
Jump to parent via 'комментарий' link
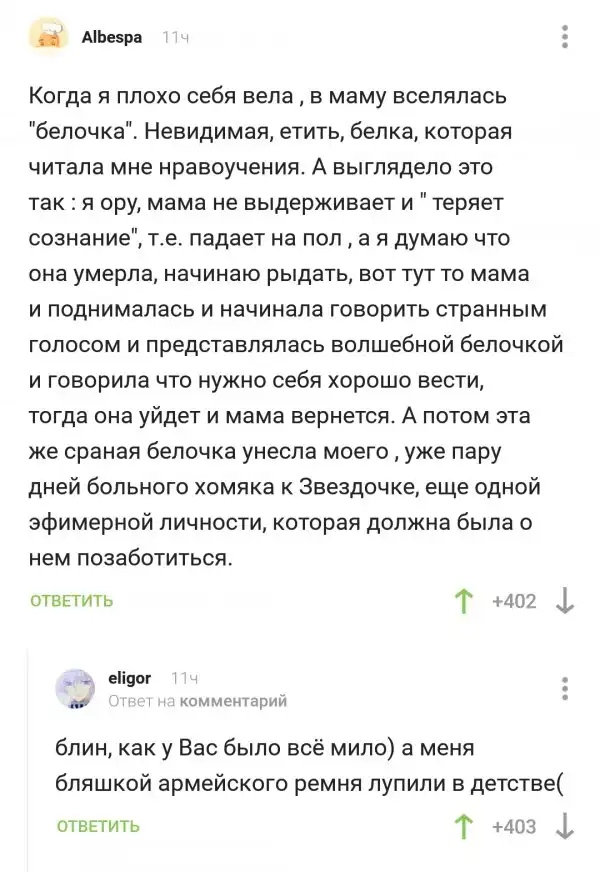[x=232, y=701]
